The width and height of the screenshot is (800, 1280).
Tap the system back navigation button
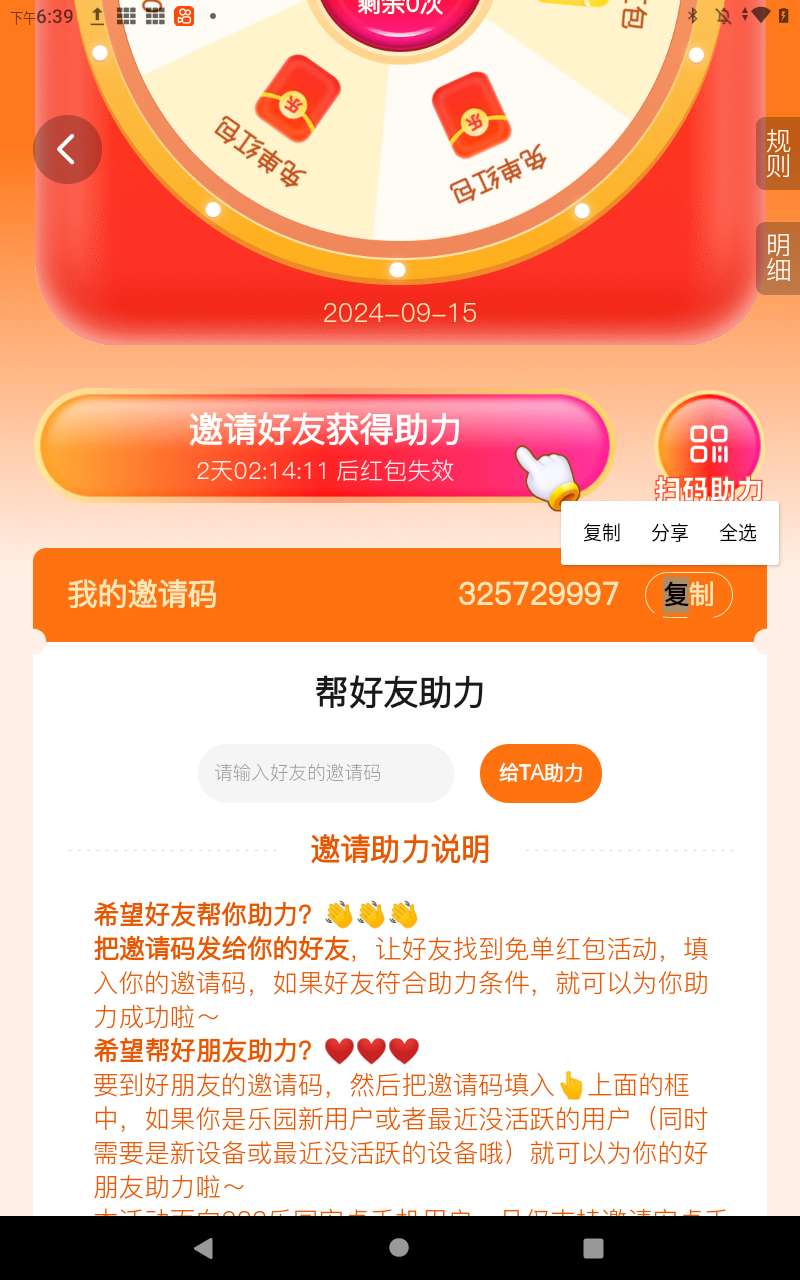(203, 1247)
